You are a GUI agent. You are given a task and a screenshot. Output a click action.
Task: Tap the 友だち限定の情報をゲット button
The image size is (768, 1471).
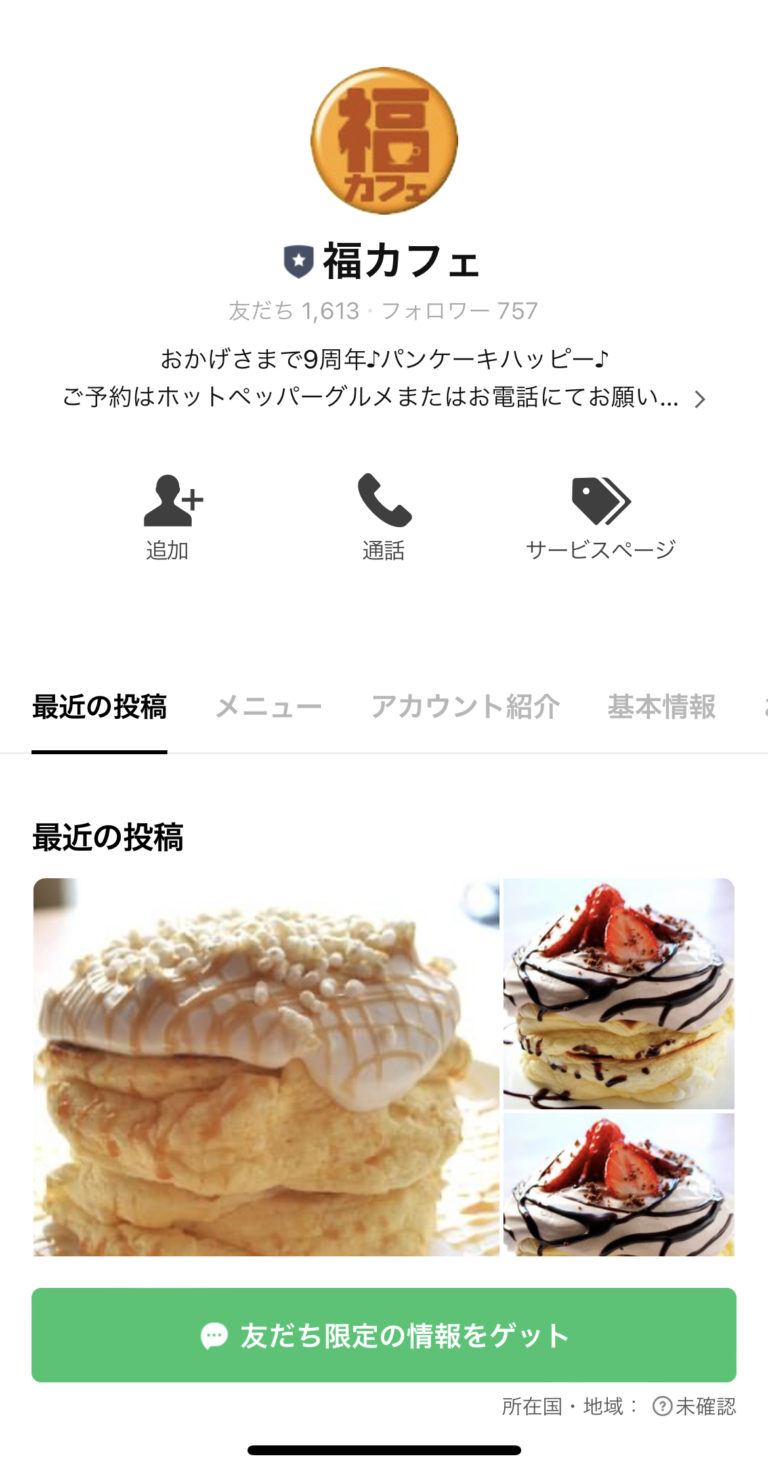pyautogui.click(x=384, y=1335)
